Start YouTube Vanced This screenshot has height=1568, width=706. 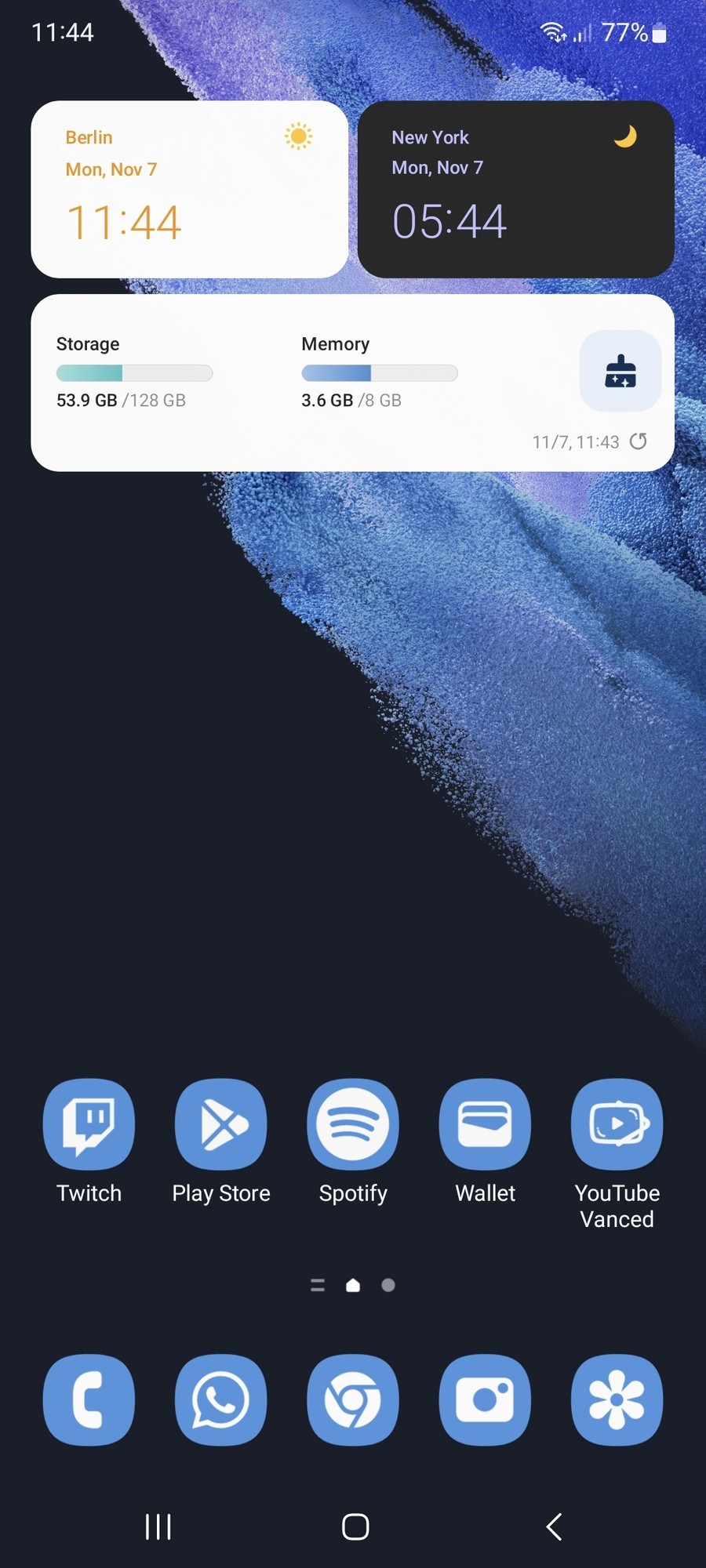pyautogui.click(x=617, y=1124)
